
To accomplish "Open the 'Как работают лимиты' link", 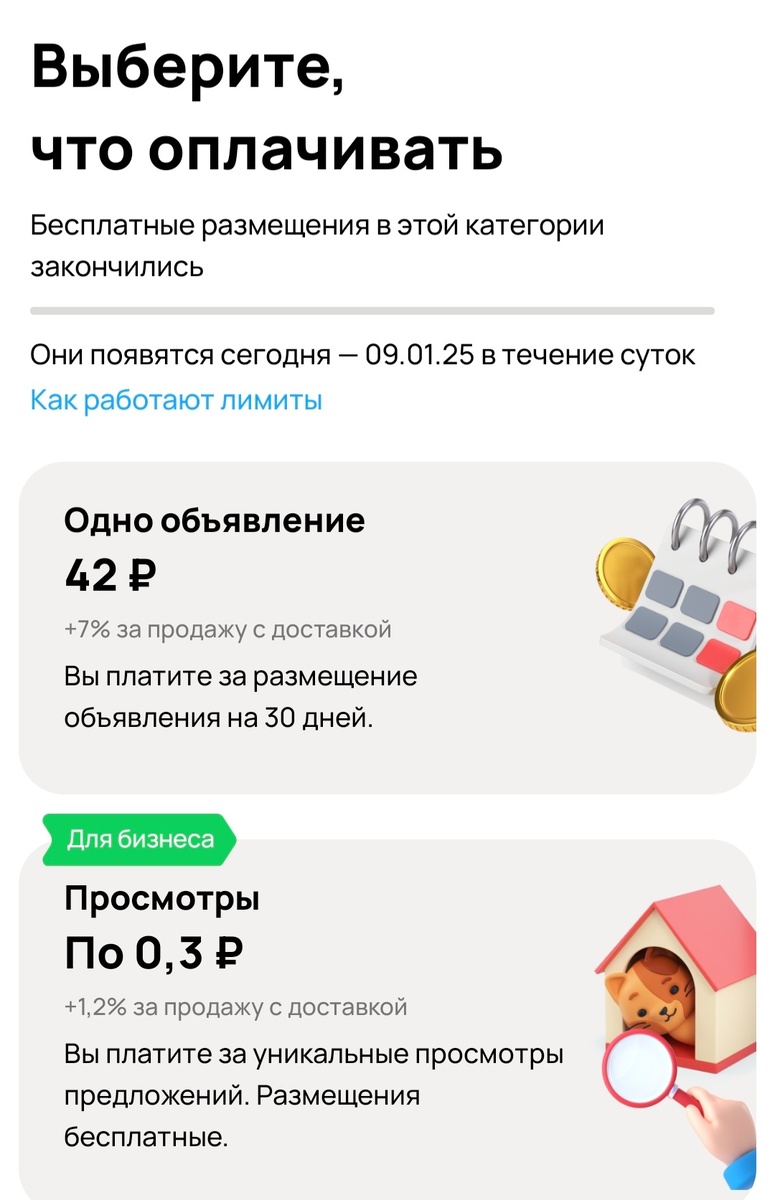I will 175,401.
